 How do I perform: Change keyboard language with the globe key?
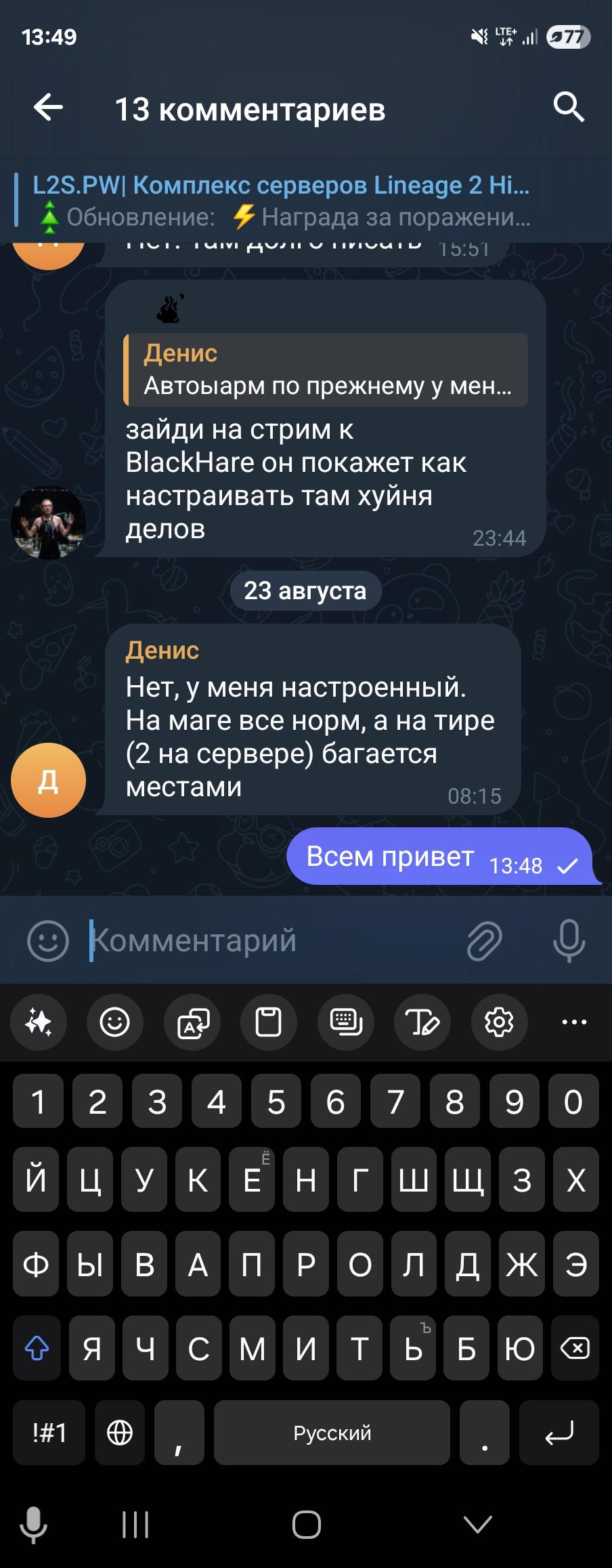120,1432
